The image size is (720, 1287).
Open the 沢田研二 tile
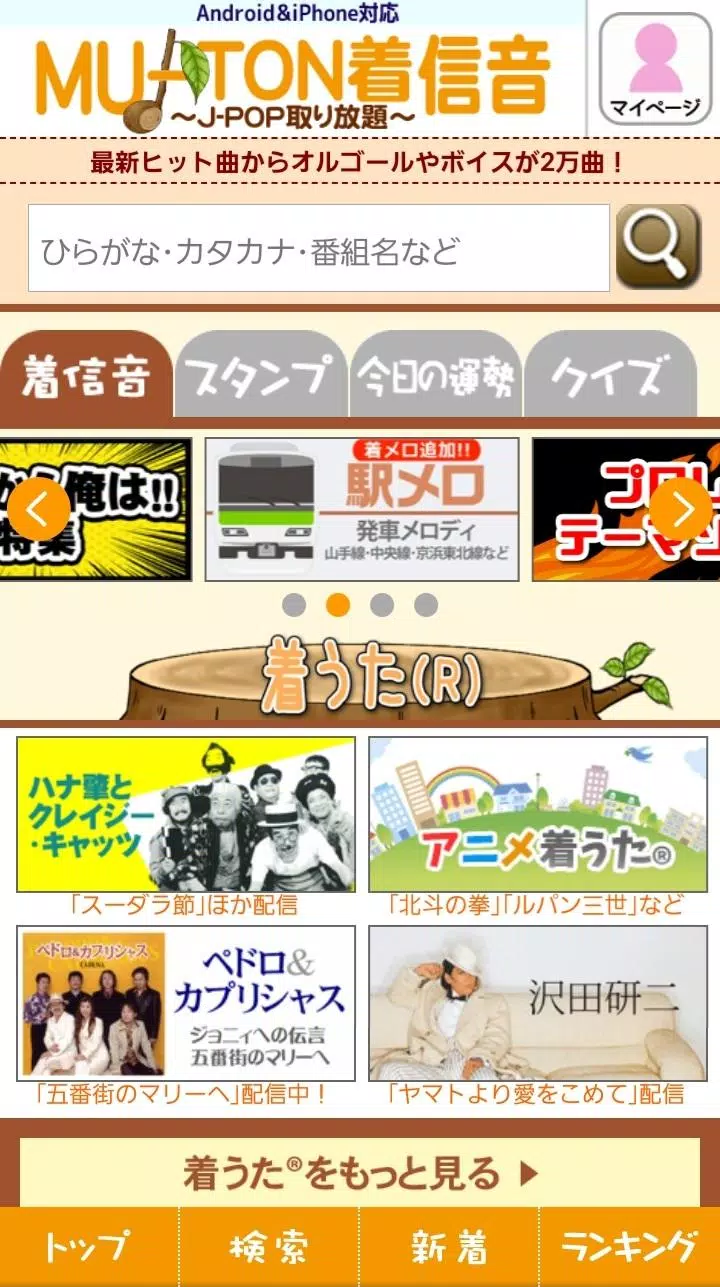pyautogui.click(x=538, y=1003)
